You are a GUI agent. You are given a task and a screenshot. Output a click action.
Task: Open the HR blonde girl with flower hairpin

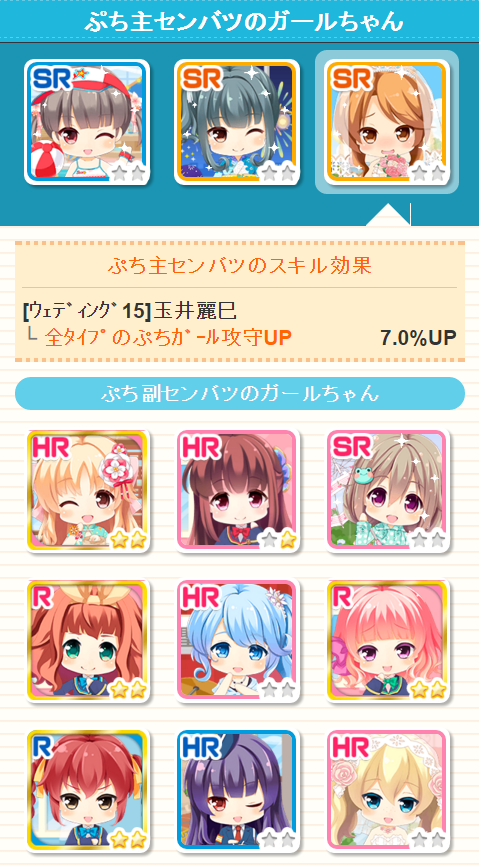coord(87,490)
